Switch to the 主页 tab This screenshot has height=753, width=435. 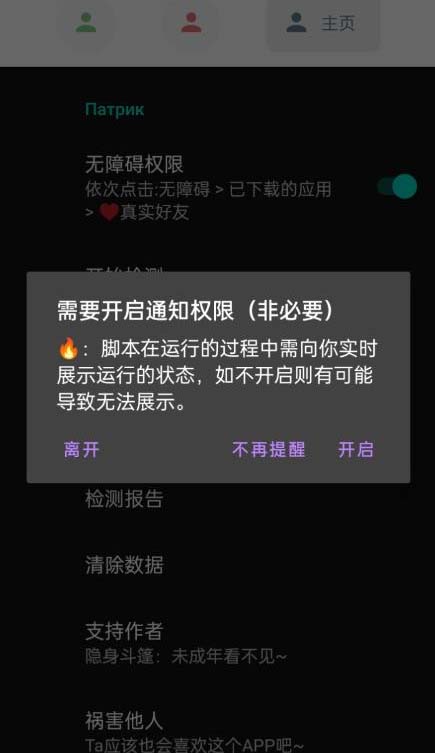click(x=323, y=24)
